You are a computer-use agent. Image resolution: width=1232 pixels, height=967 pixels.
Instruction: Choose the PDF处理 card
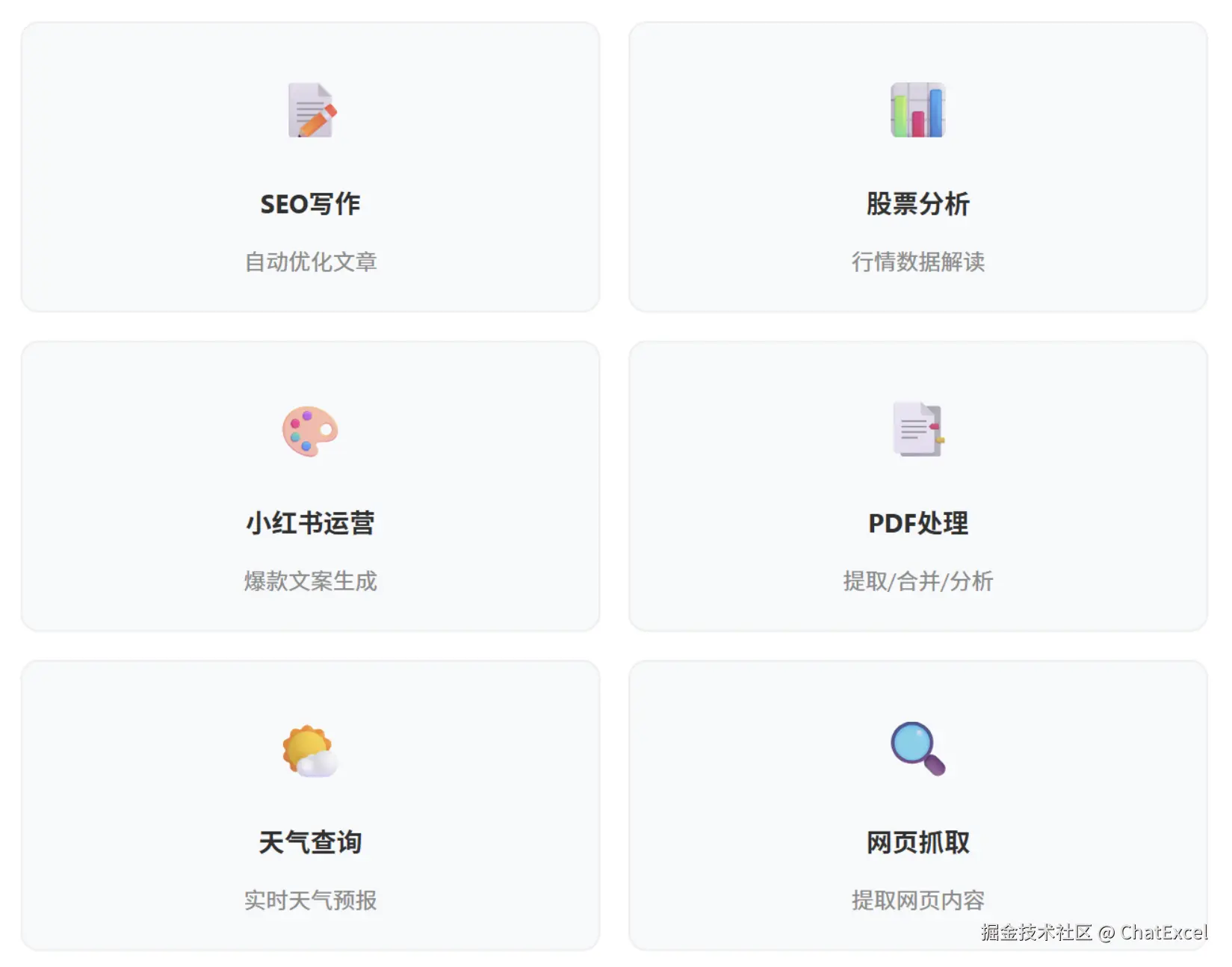917,486
